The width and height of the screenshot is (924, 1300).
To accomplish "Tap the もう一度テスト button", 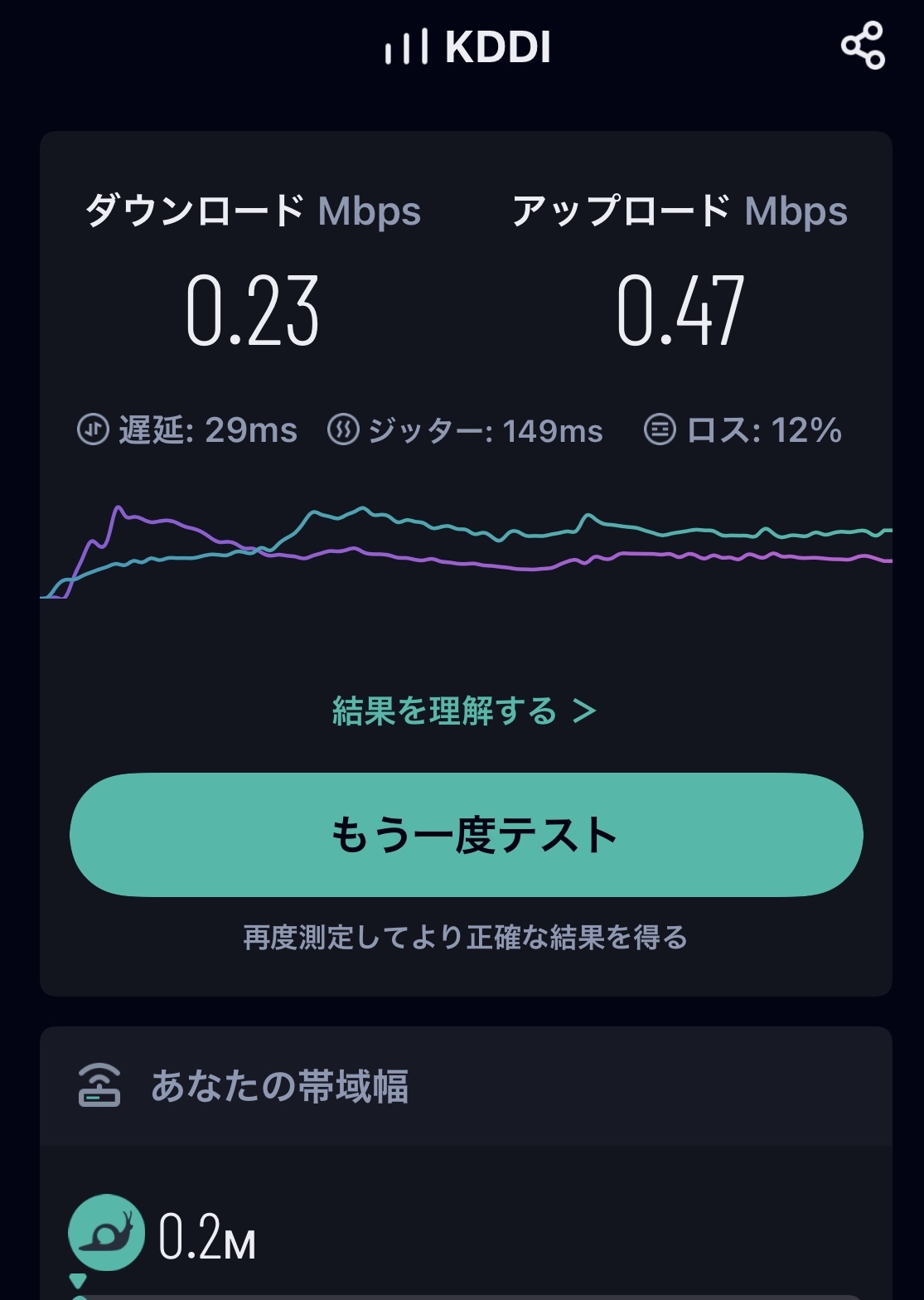I will [x=466, y=834].
